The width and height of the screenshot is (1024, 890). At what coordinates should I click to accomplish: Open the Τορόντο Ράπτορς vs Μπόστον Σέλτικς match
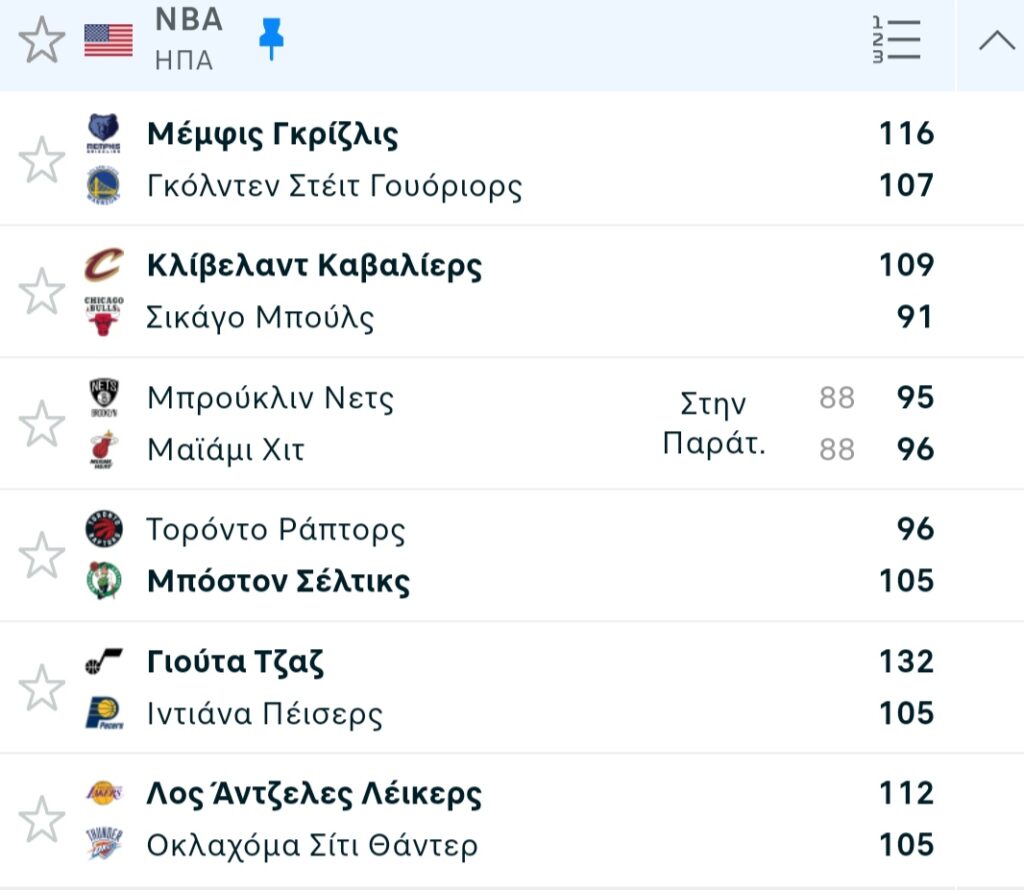pos(500,556)
